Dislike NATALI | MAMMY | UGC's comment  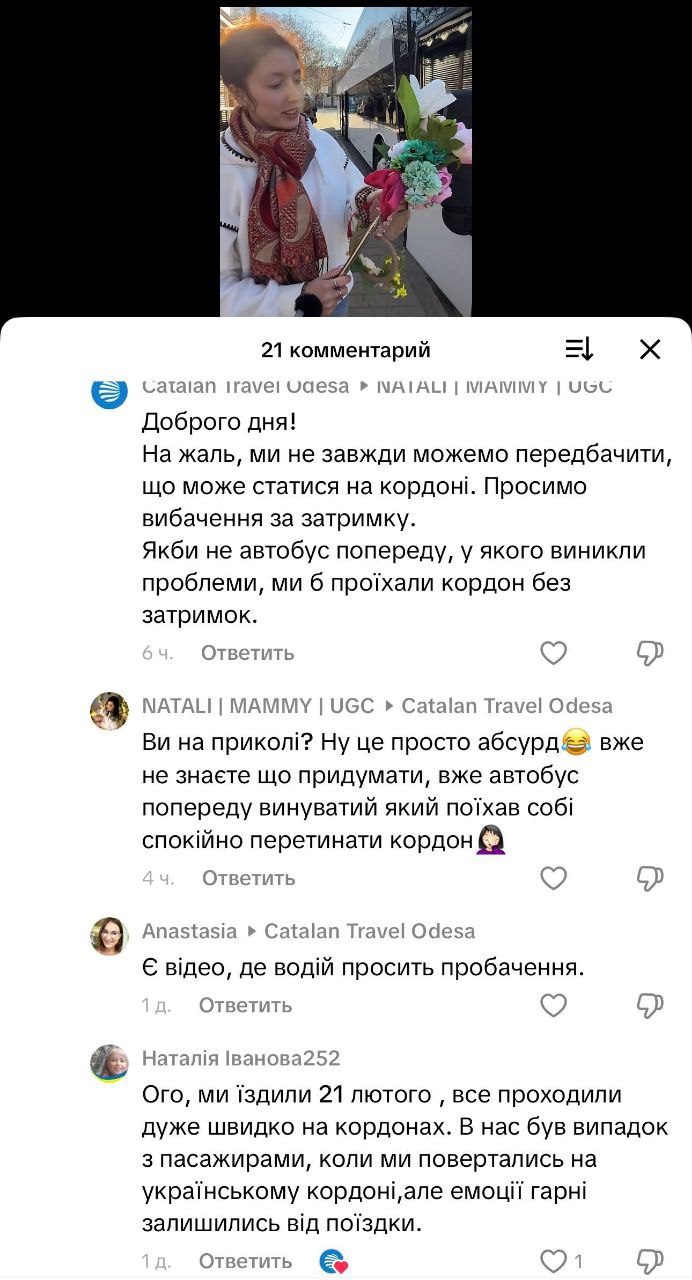point(650,878)
